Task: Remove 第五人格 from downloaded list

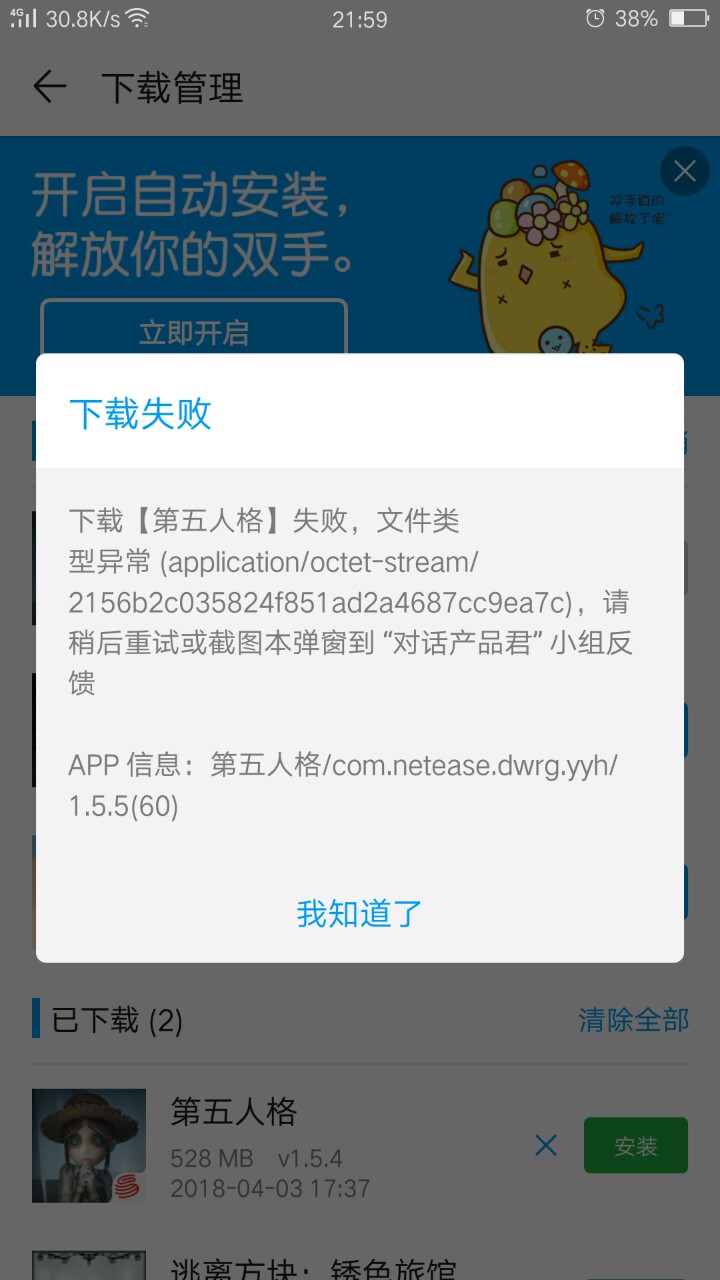Action: tap(546, 1145)
